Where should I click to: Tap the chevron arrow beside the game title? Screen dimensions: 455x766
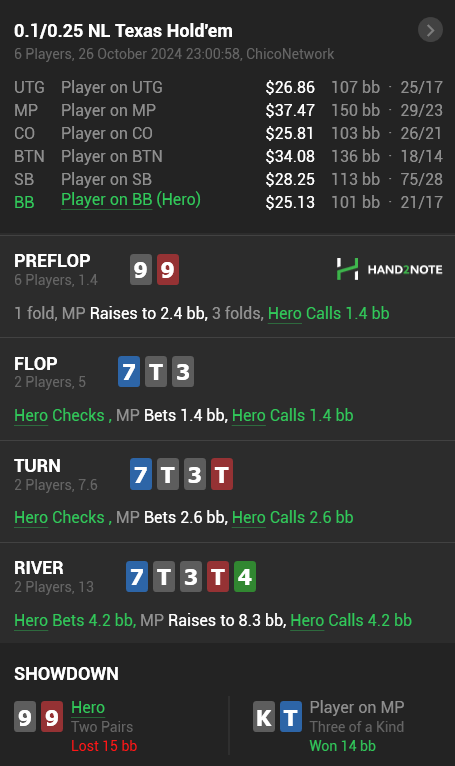coord(430,30)
